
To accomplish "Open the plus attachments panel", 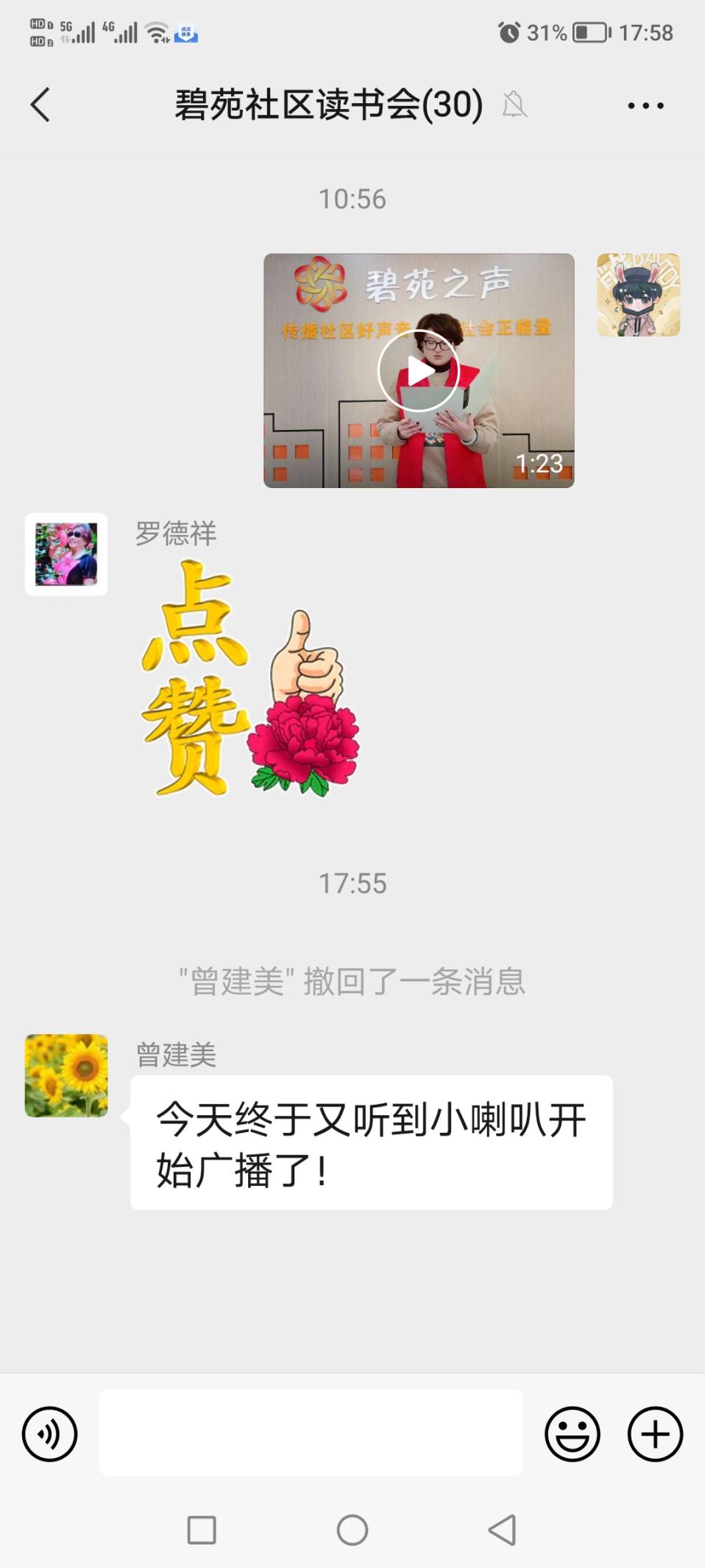I will pos(654,1433).
